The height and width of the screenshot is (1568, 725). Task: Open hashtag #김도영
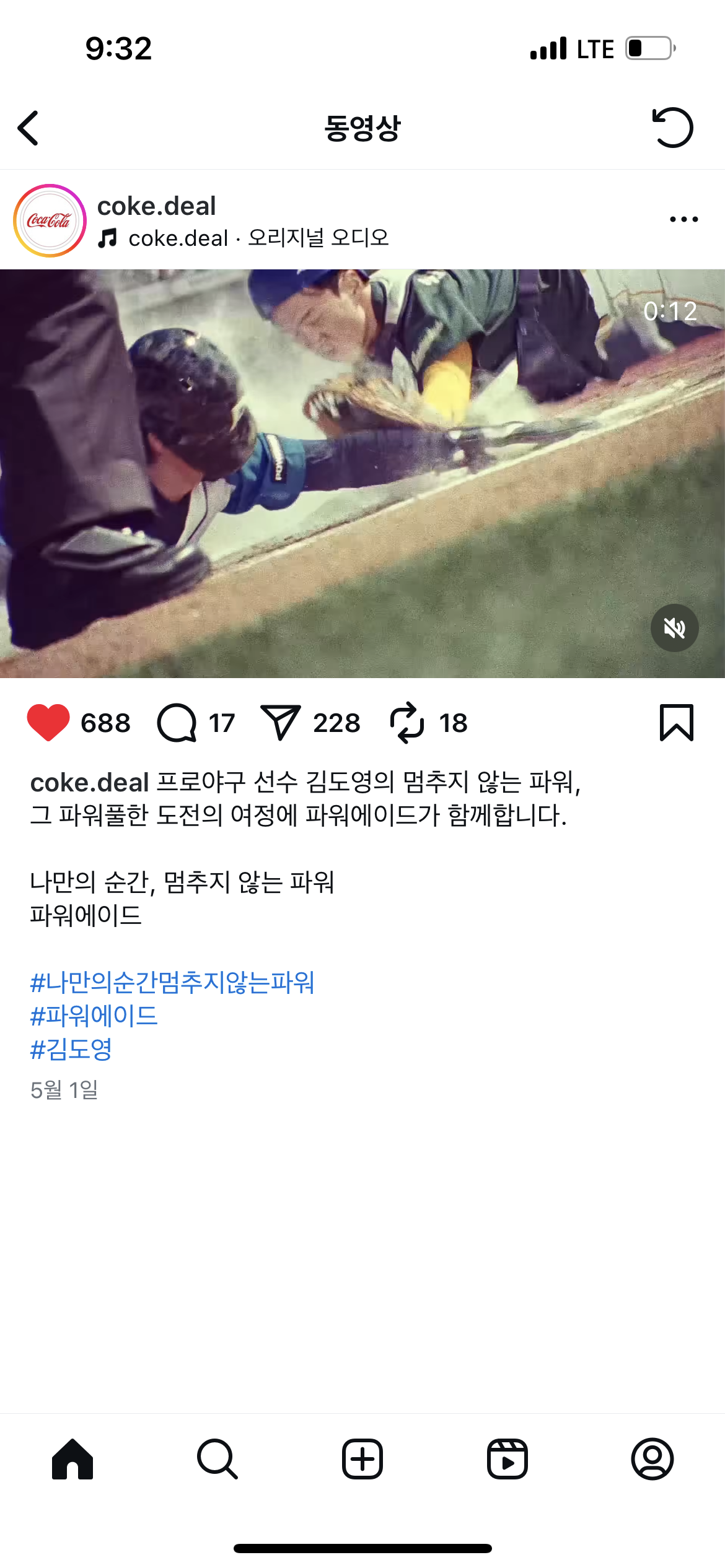tap(71, 1050)
